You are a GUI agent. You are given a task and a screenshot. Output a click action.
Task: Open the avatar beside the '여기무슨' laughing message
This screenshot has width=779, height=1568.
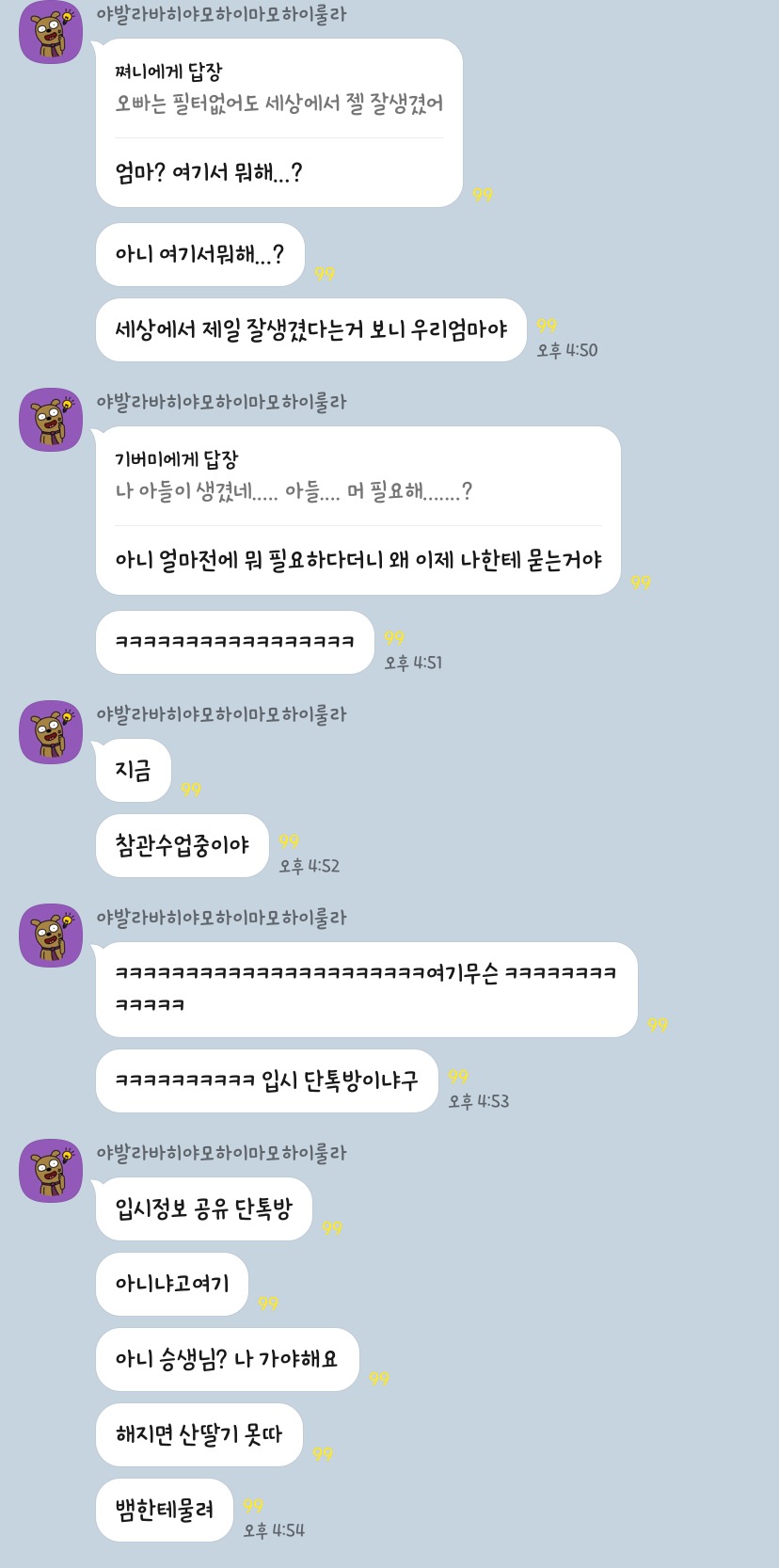coord(51,936)
